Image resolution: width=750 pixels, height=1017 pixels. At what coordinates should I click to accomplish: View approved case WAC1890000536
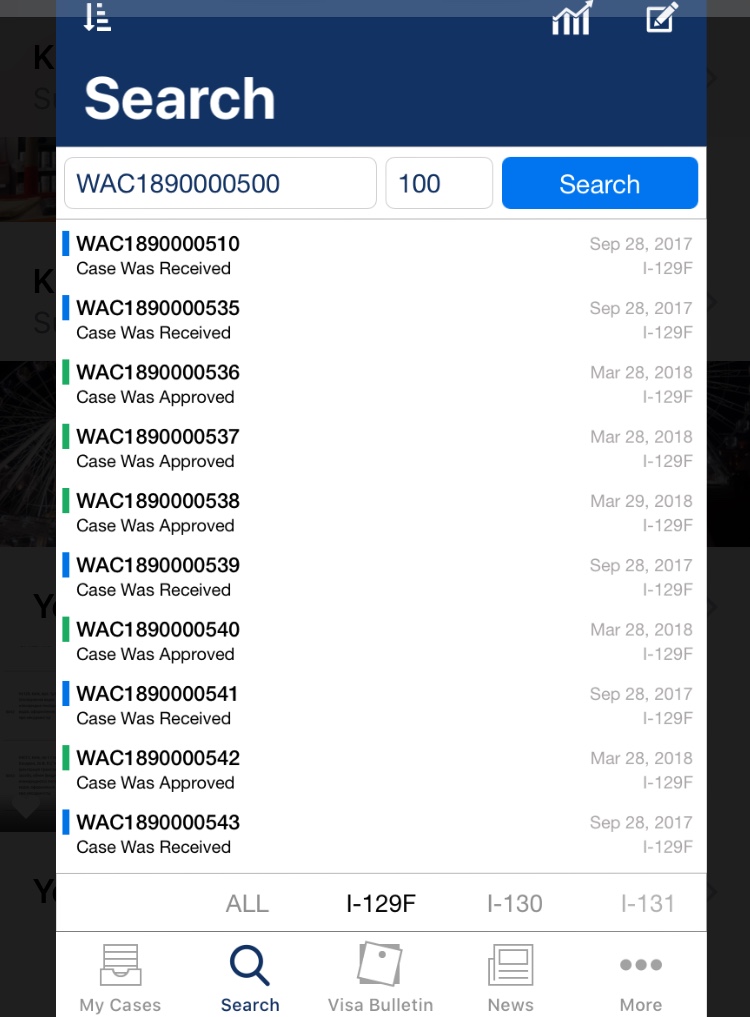tap(380, 384)
